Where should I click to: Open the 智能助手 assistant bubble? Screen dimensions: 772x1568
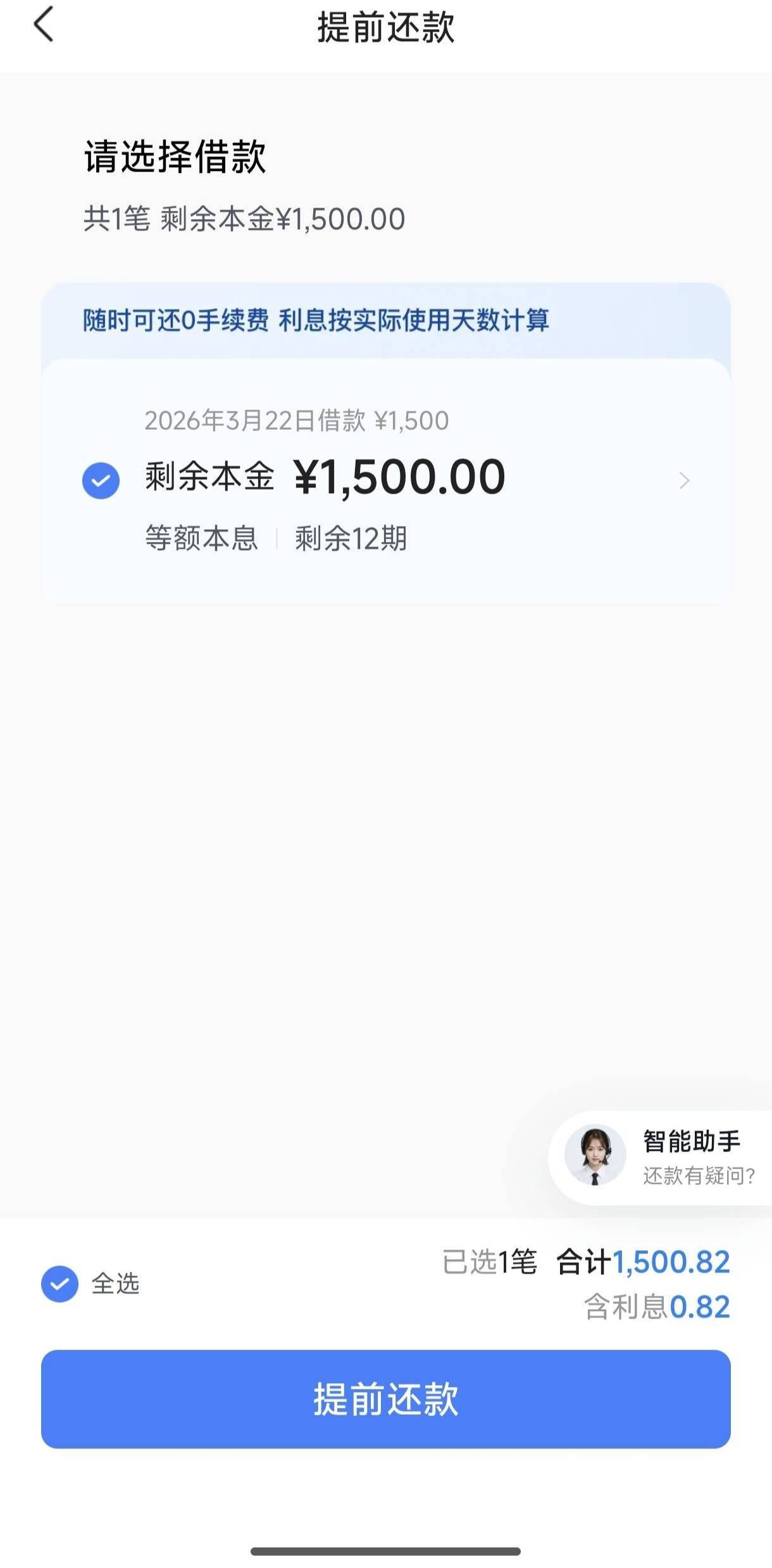tap(661, 1158)
